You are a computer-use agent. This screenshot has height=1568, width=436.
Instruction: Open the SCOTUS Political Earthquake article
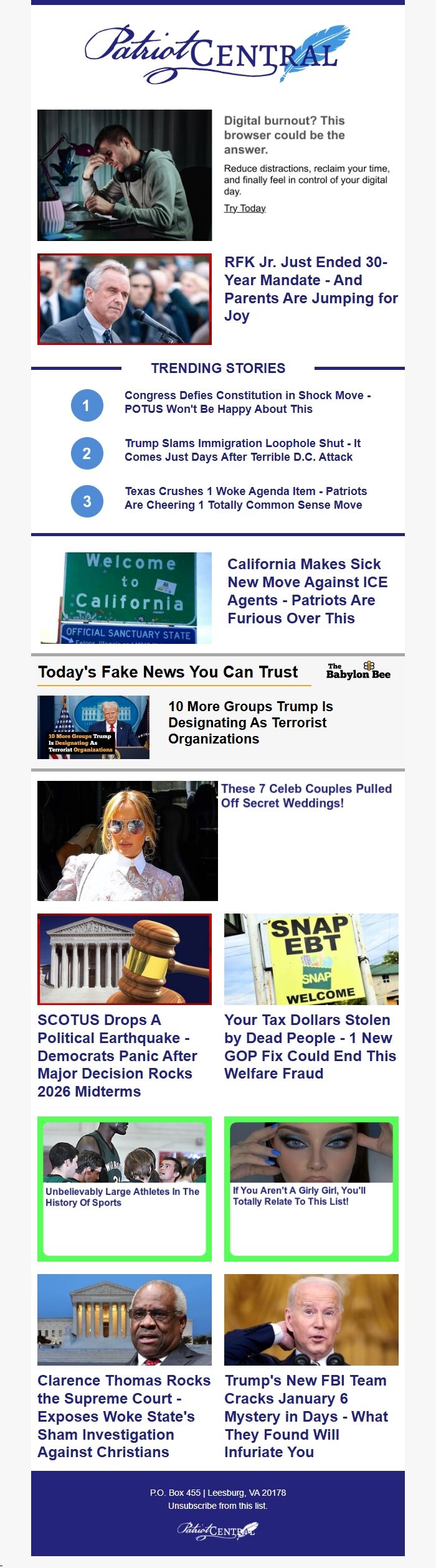[x=117, y=1056]
